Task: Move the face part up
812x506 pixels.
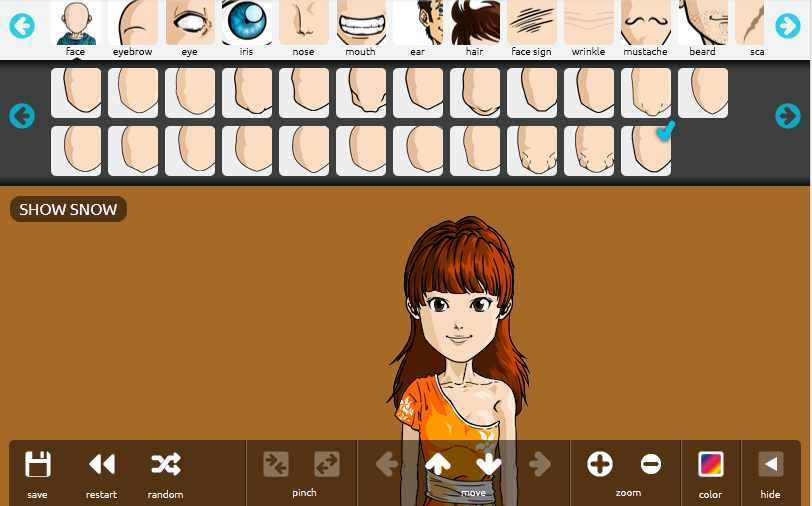Action: [x=438, y=464]
